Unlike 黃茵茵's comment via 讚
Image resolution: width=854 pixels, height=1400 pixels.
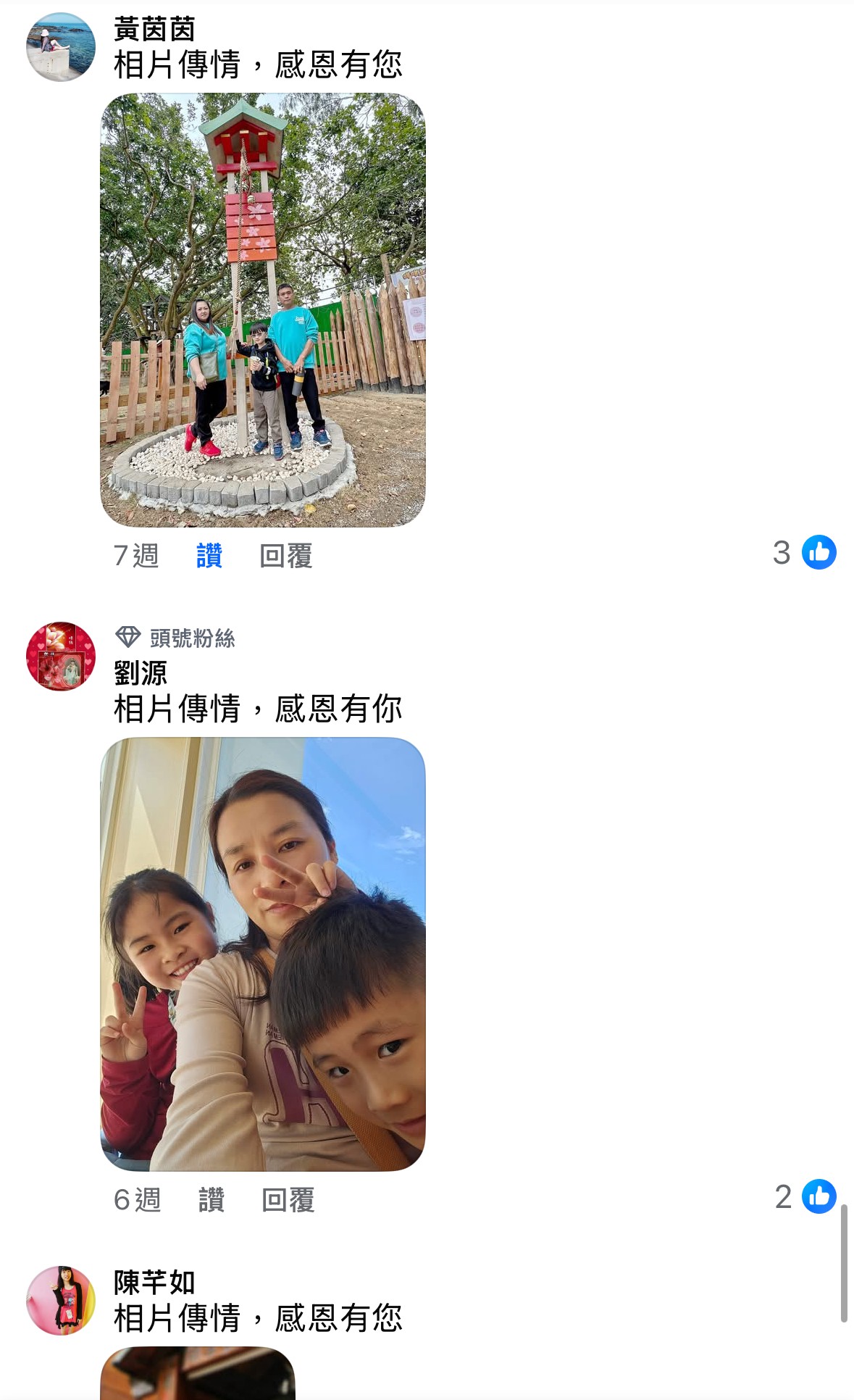pos(209,556)
